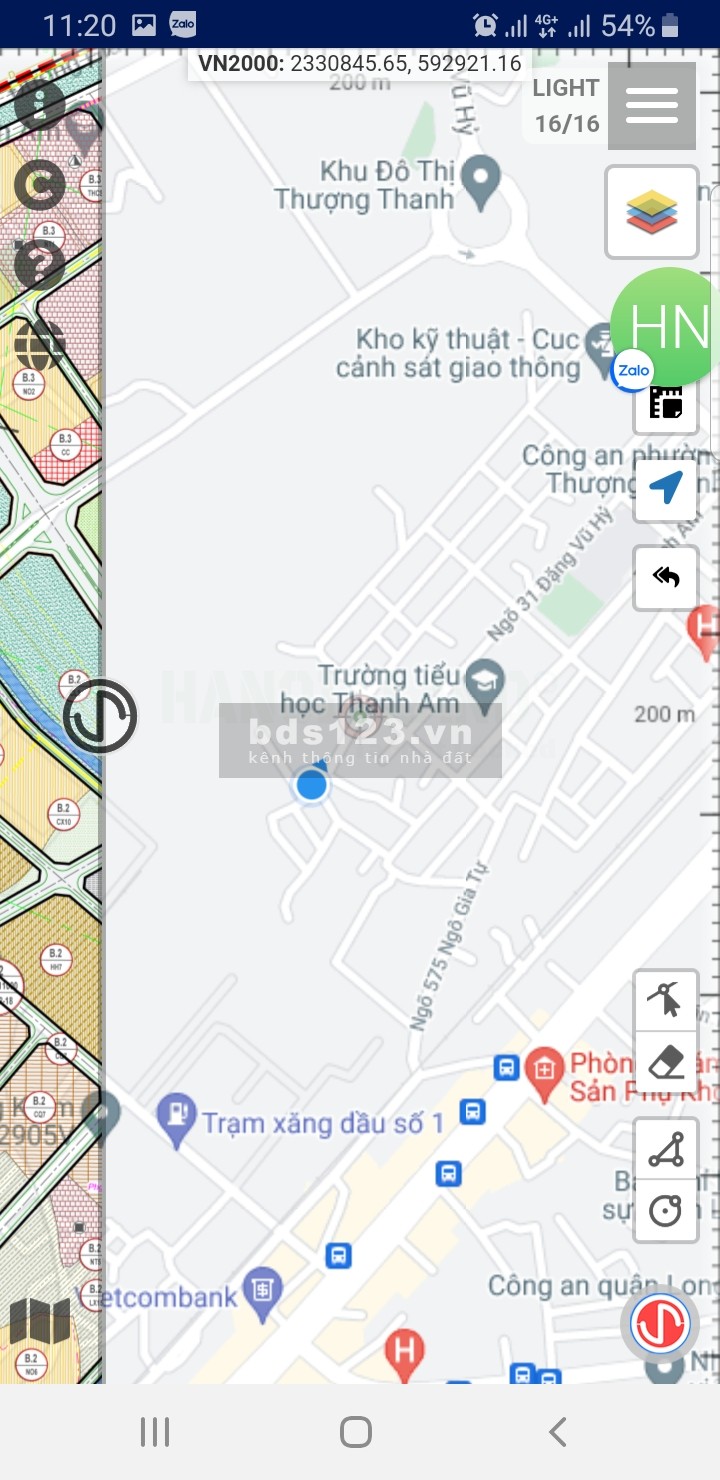Select the point pick cursor tool

click(x=666, y=999)
